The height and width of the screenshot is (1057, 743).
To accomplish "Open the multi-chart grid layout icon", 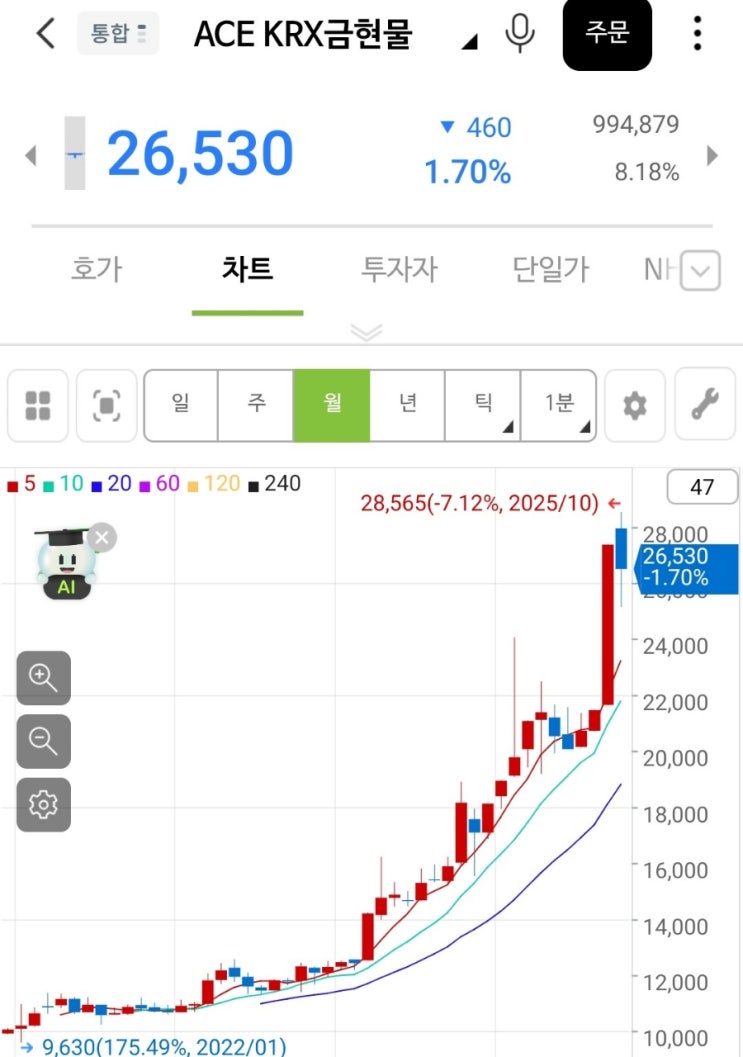I will pos(37,405).
